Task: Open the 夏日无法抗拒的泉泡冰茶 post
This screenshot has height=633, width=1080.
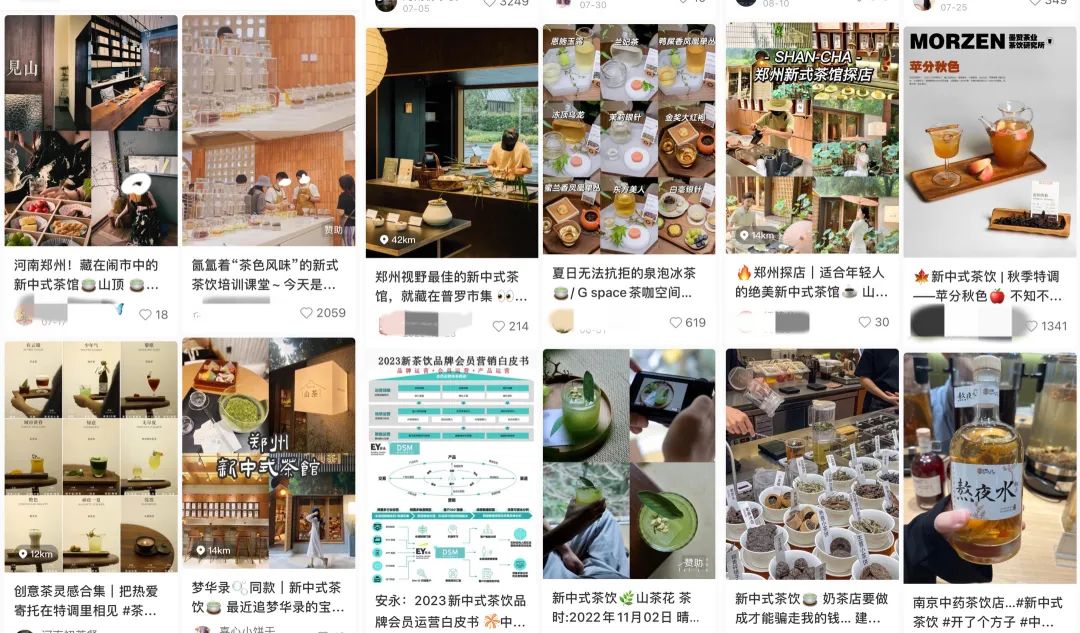Action: click(x=628, y=140)
